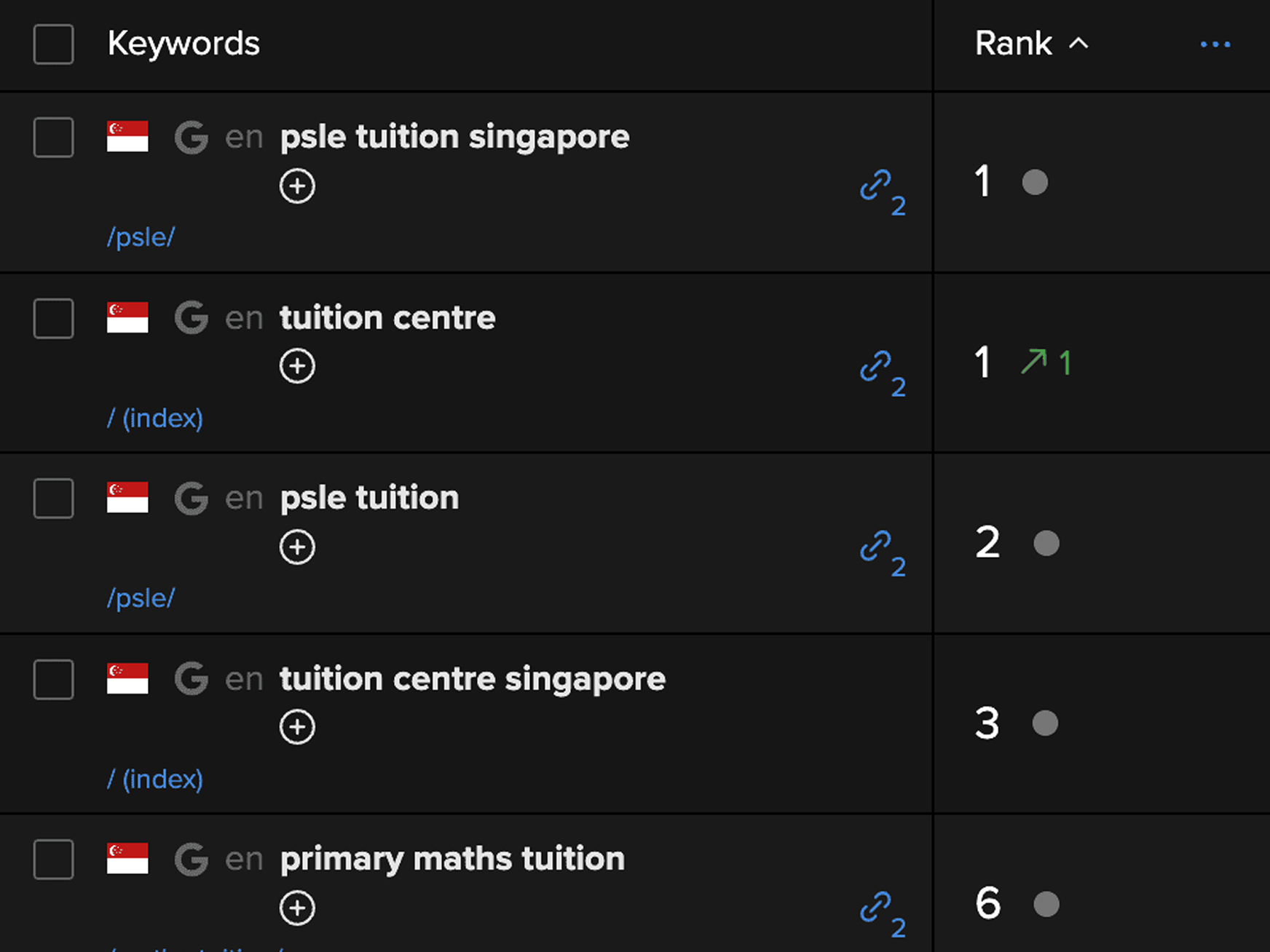Image resolution: width=1270 pixels, height=952 pixels.
Task: Open /psle/ URL under psle tuition singapore
Action: point(141,237)
